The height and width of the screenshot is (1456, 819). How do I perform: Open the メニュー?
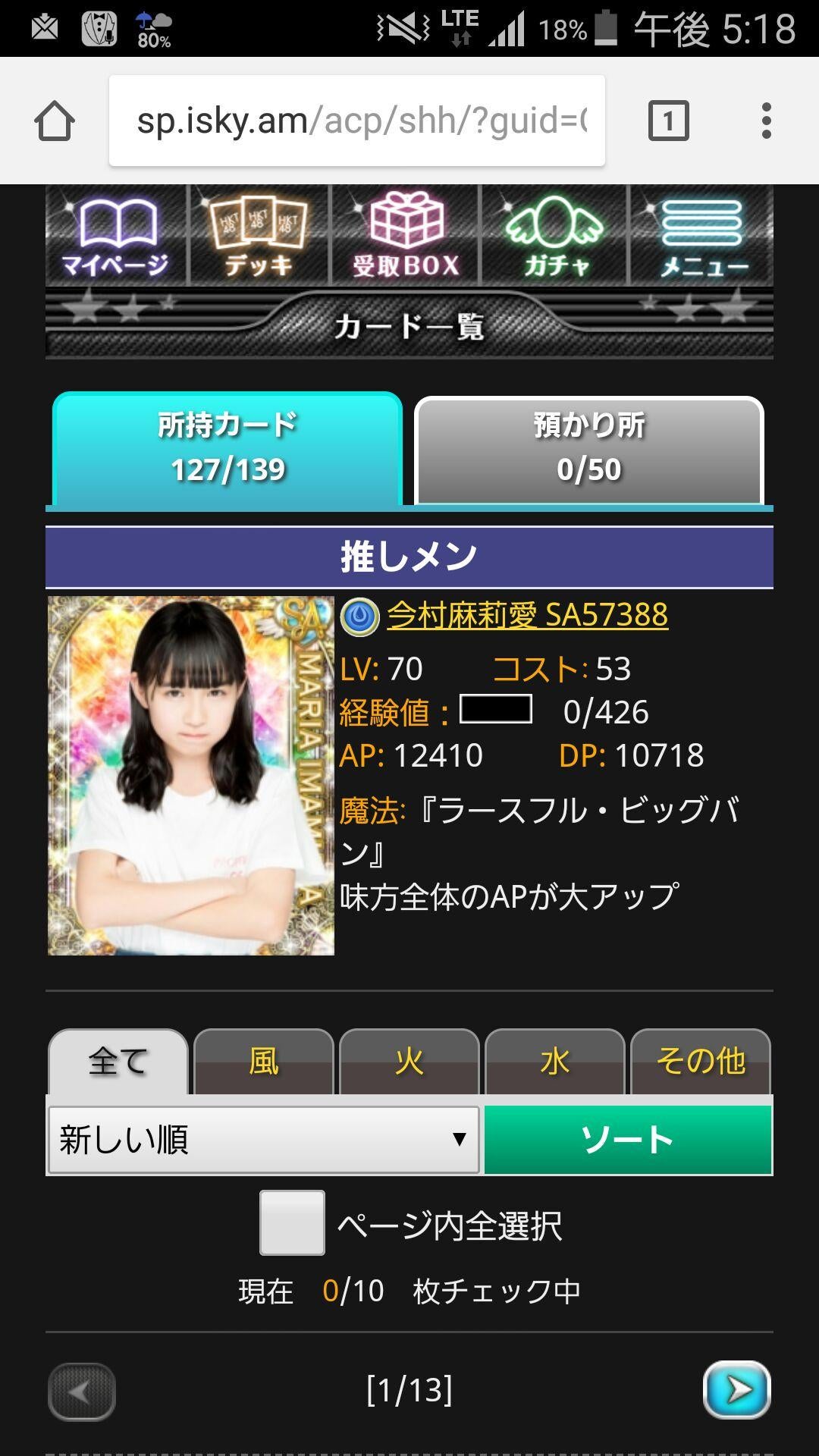(702, 236)
